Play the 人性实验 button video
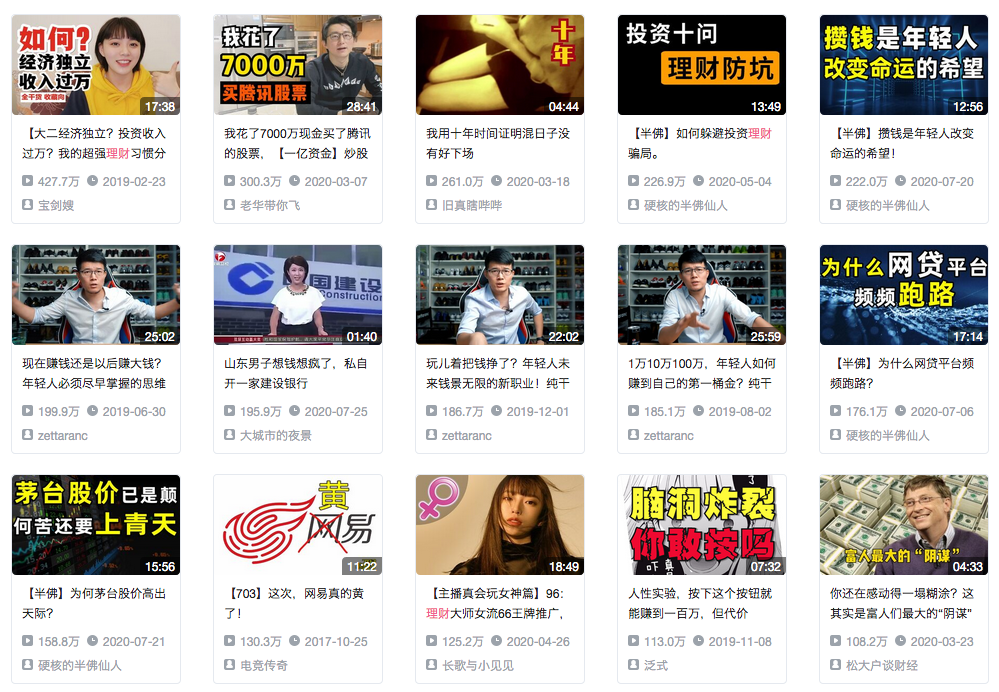Screen dimensions: 999x692 point(702,525)
